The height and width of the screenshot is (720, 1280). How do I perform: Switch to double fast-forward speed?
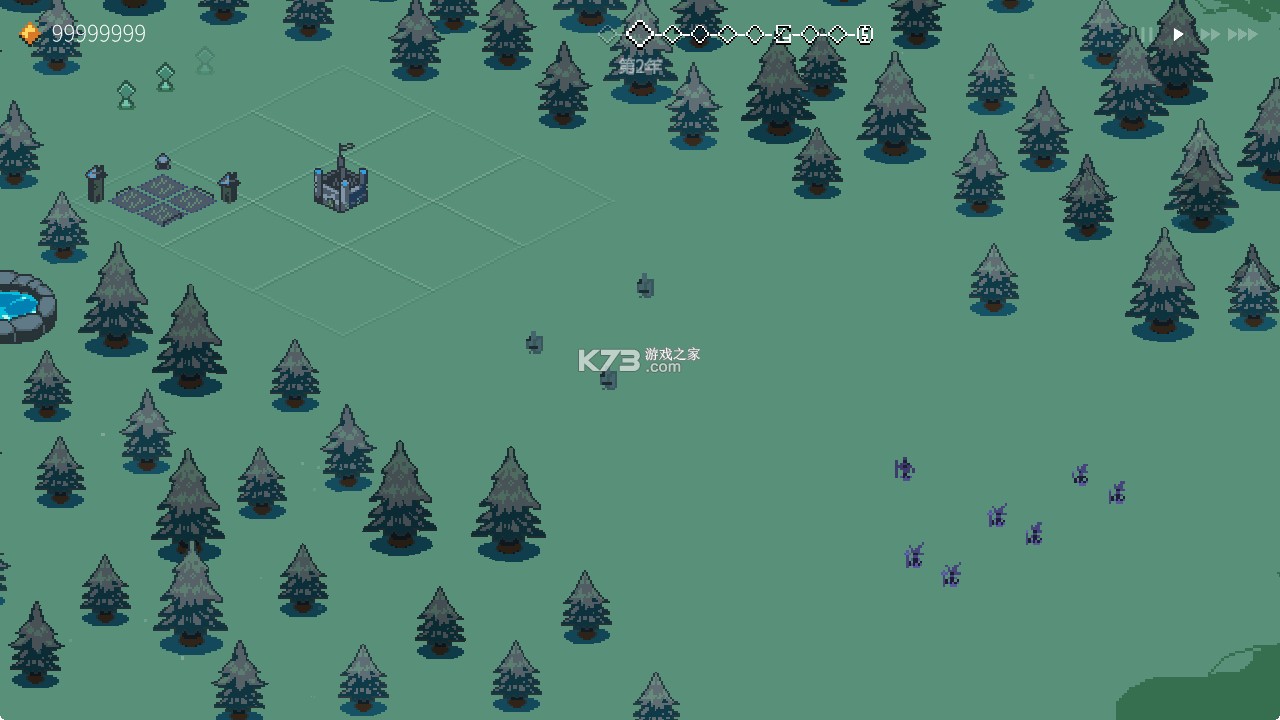pos(1210,34)
